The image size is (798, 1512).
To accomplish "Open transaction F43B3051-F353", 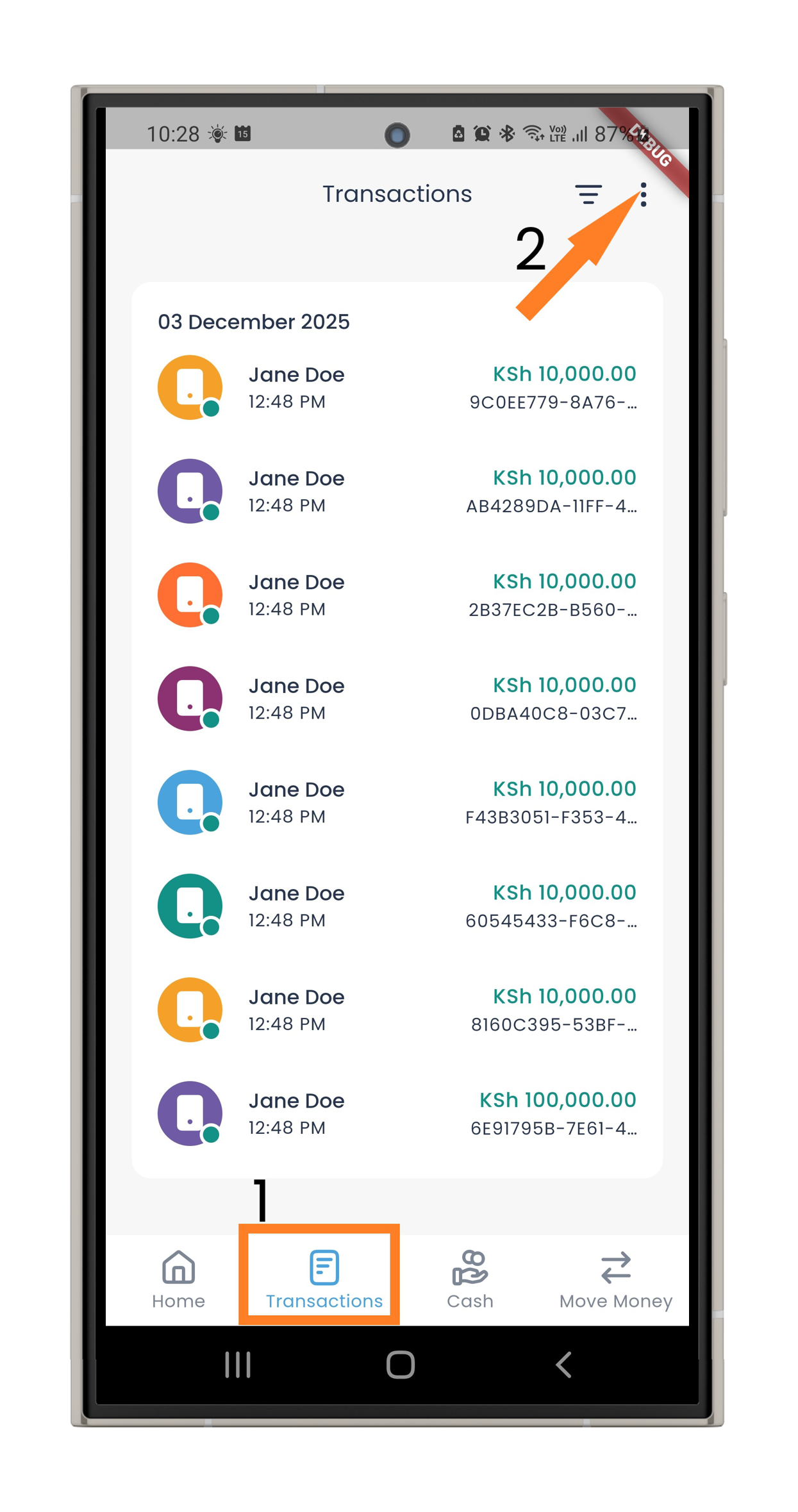I will point(397,803).
